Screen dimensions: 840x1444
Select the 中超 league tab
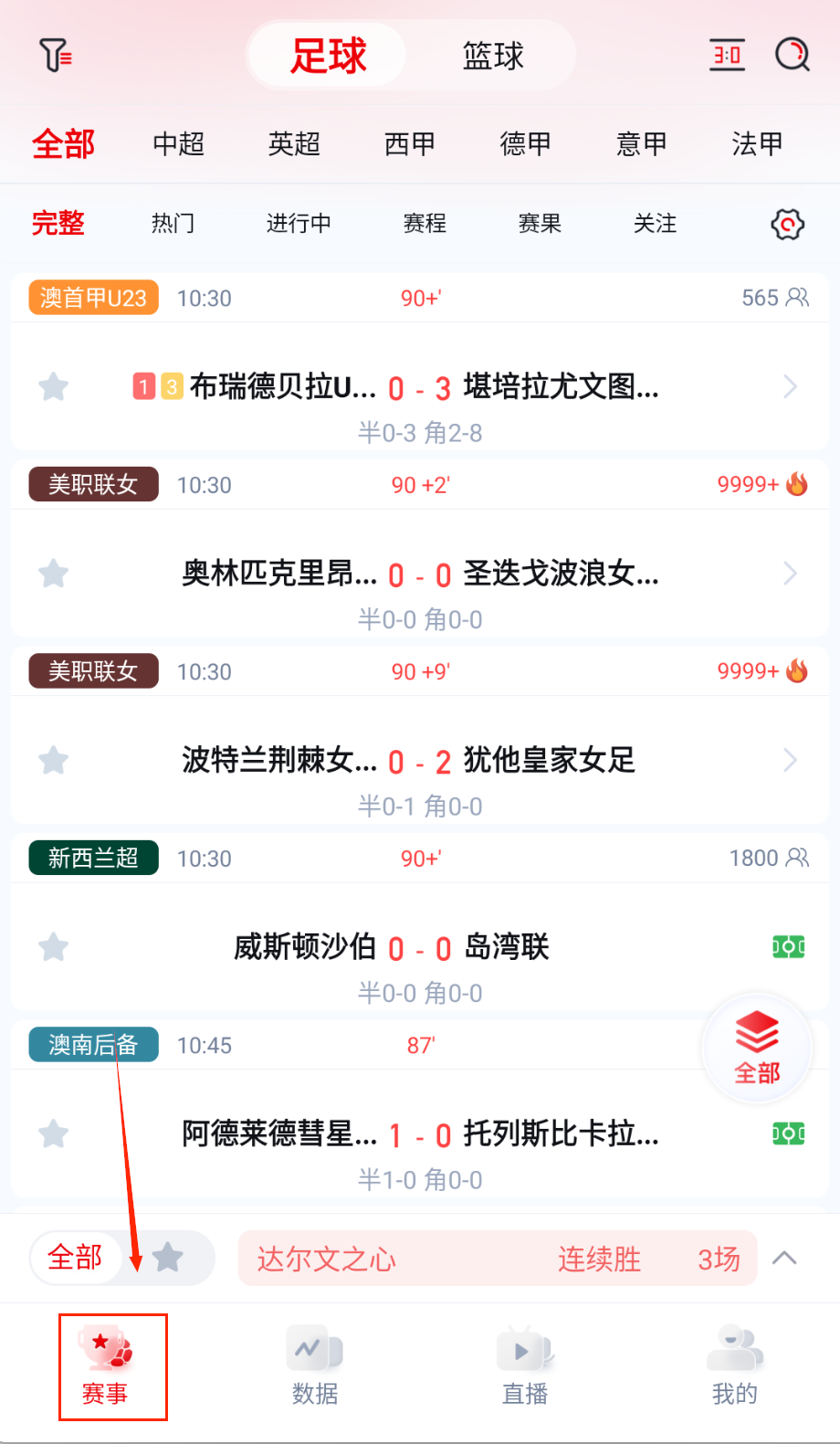(x=178, y=144)
